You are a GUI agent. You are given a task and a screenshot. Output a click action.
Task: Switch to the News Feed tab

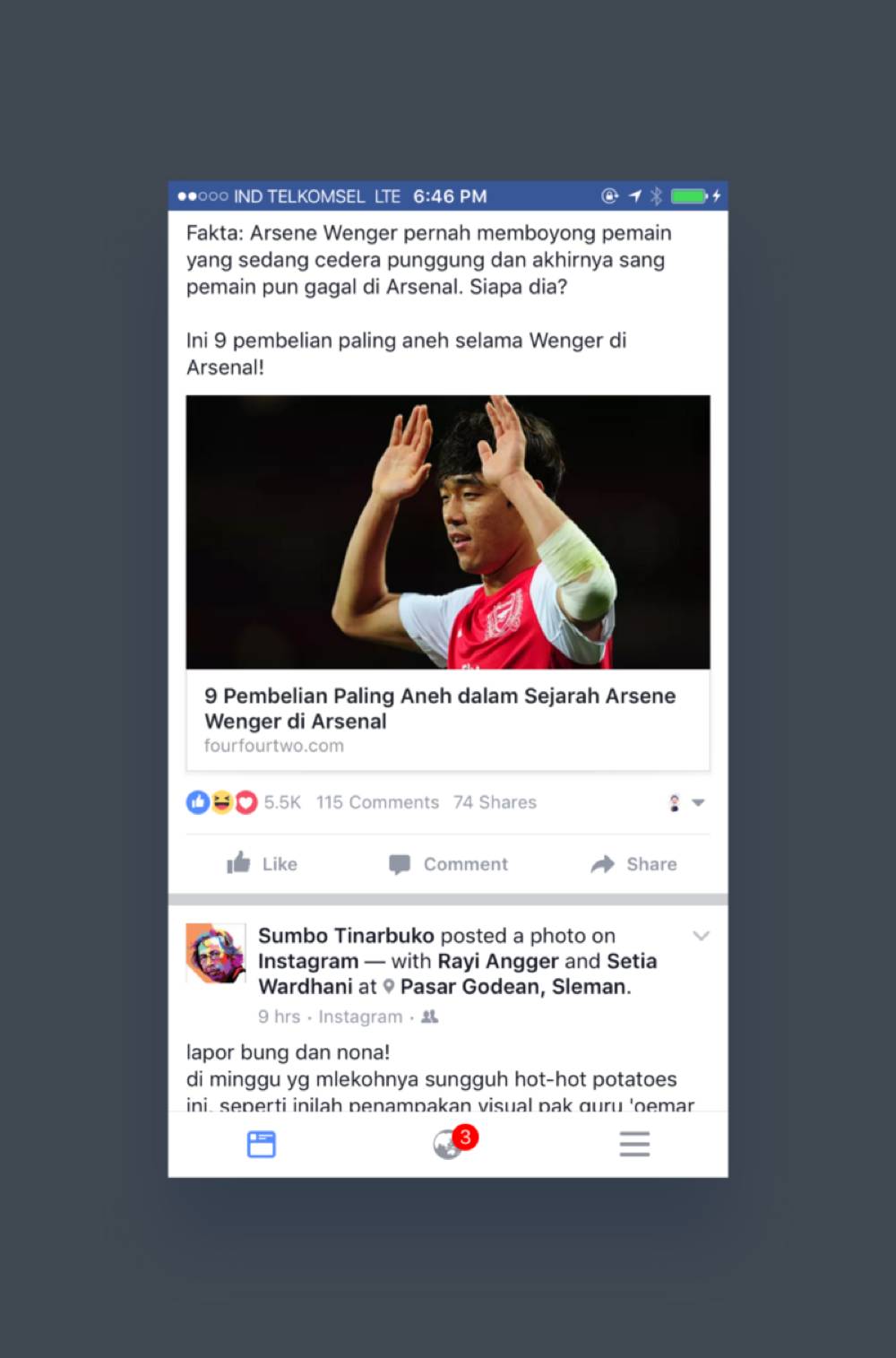[262, 1144]
